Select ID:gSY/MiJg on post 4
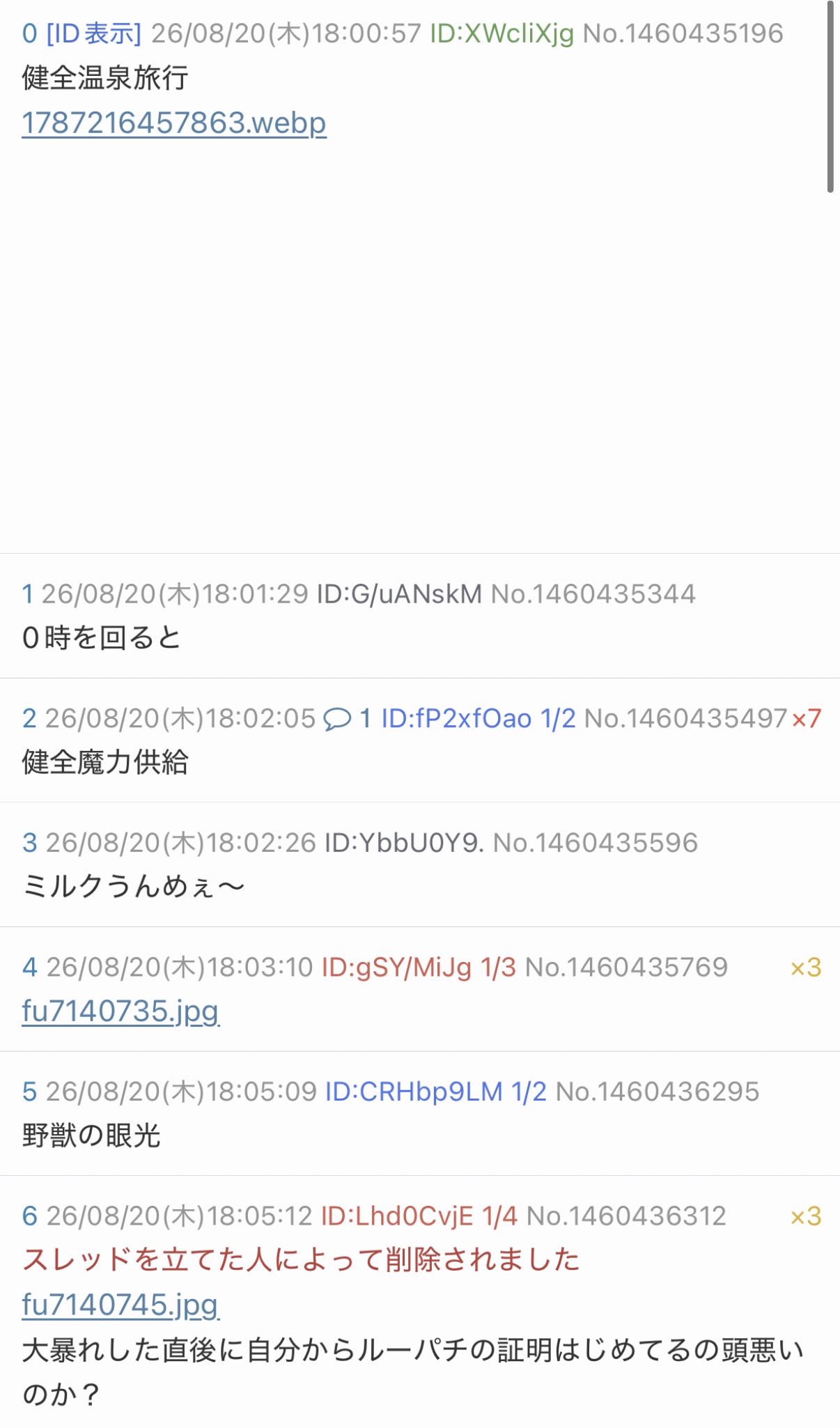This screenshot has width=840, height=1428. point(396,967)
